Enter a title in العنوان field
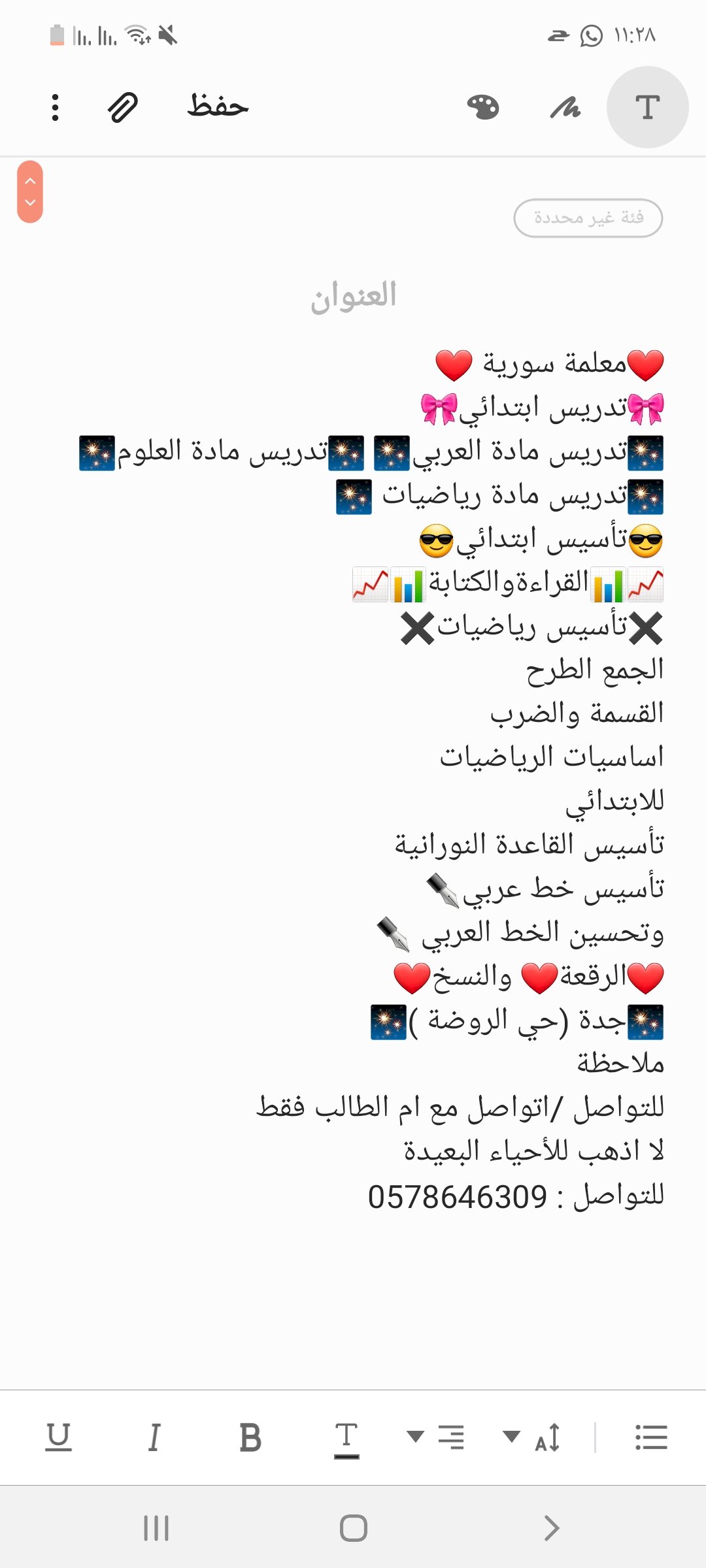This screenshot has width=706, height=1568. pyautogui.click(x=353, y=295)
